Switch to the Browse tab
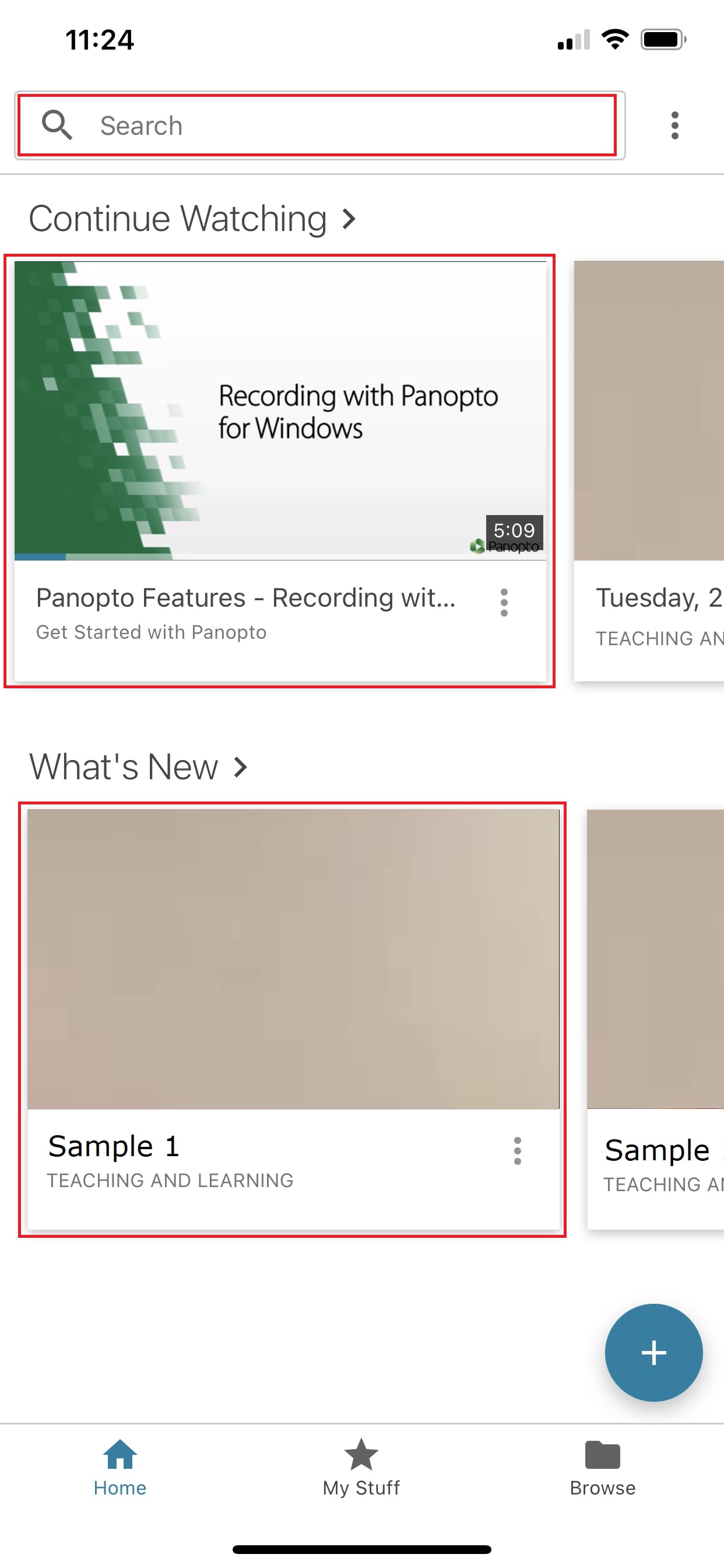Viewport: 724px width, 1568px height. [x=602, y=1468]
